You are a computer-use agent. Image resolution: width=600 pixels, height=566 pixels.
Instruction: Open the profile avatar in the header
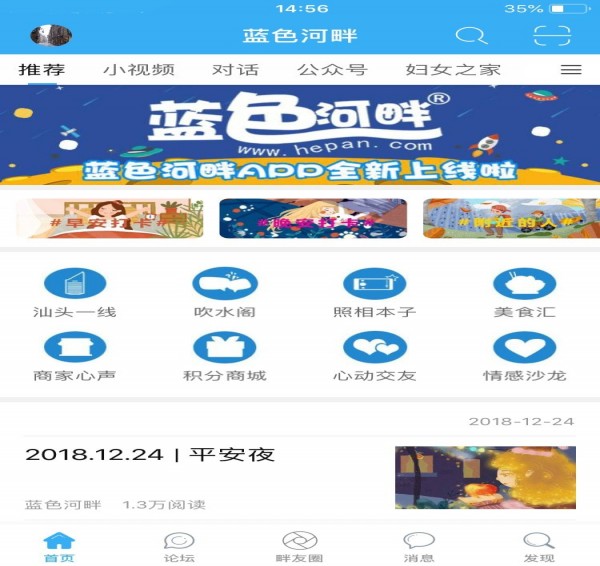coord(51,36)
